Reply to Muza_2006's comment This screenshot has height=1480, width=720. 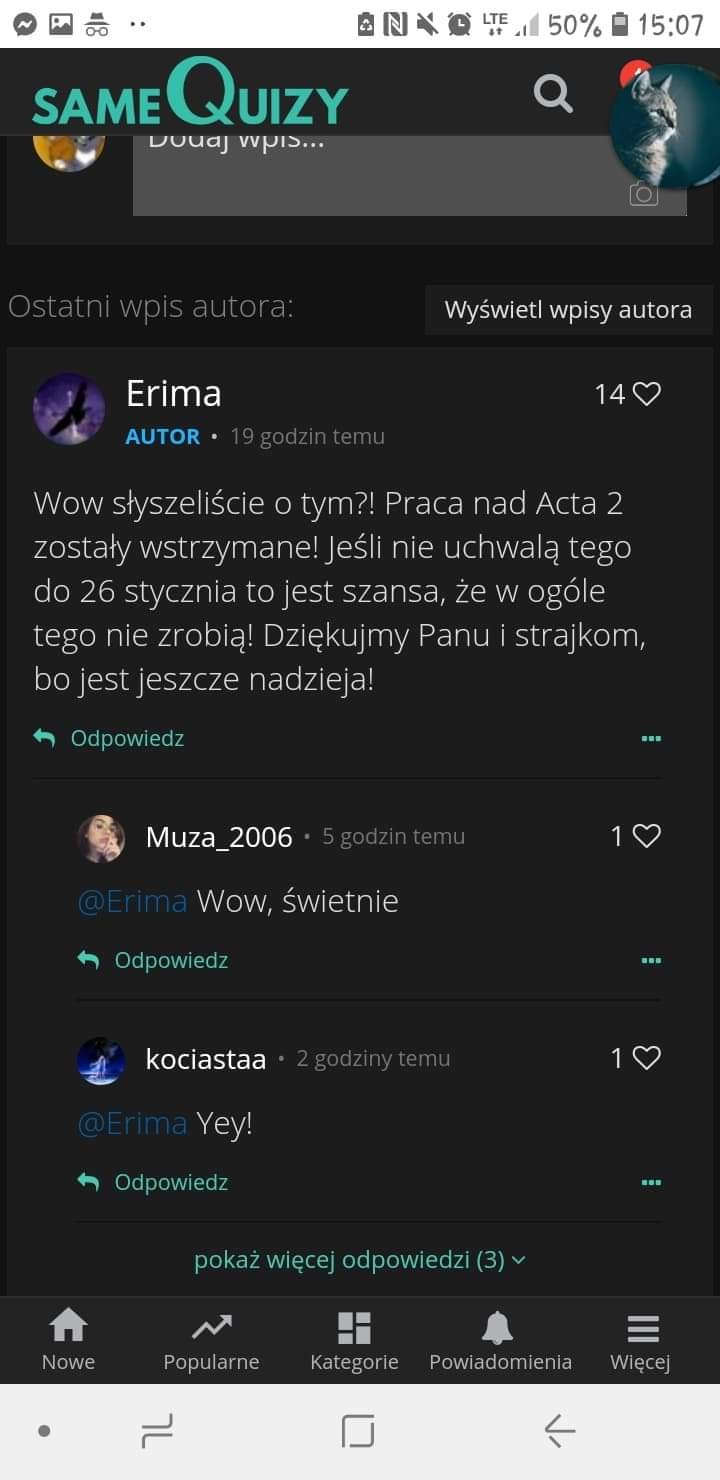coord(154,960)
